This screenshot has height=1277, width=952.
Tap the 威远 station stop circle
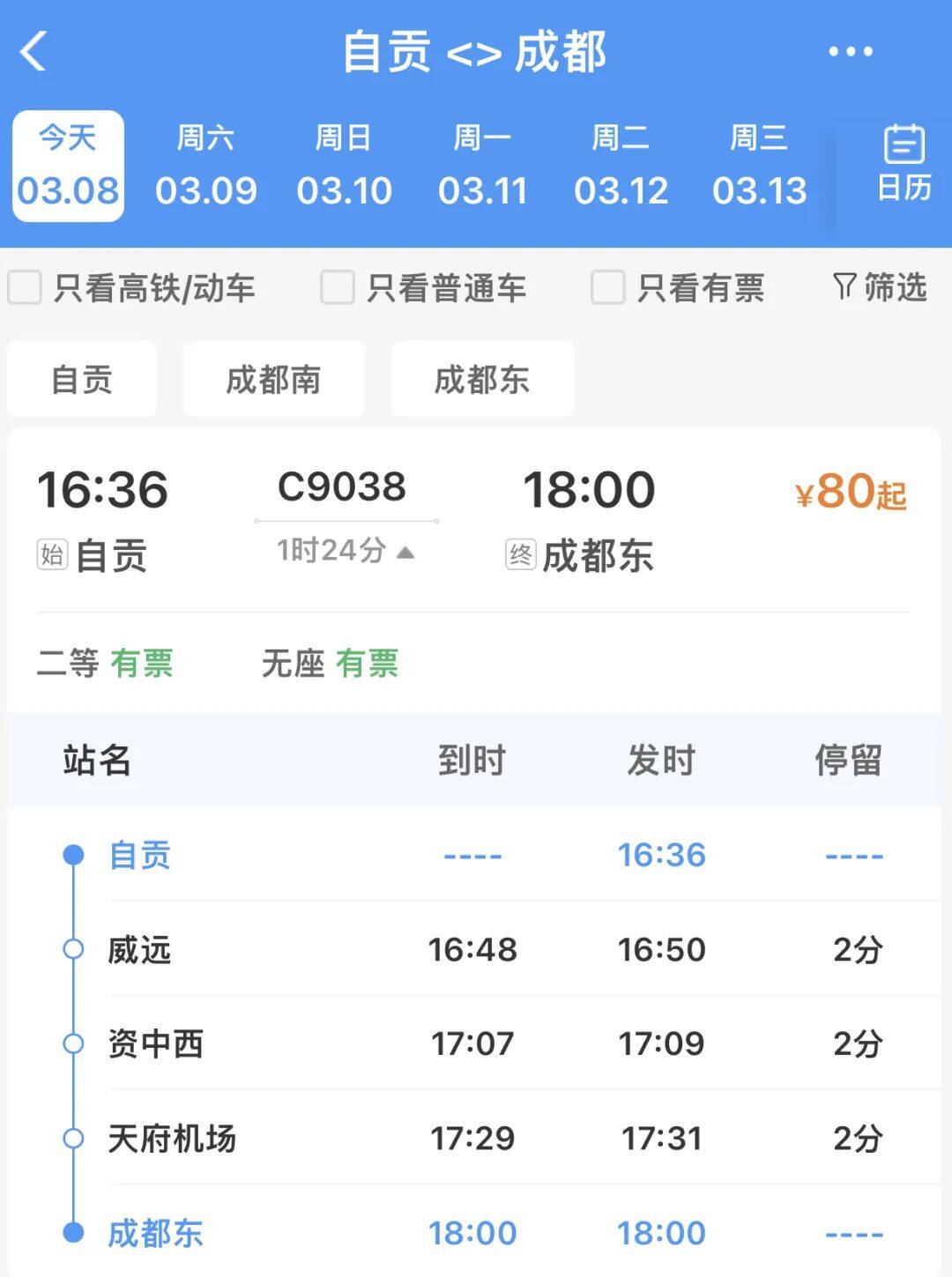point(75,950)
